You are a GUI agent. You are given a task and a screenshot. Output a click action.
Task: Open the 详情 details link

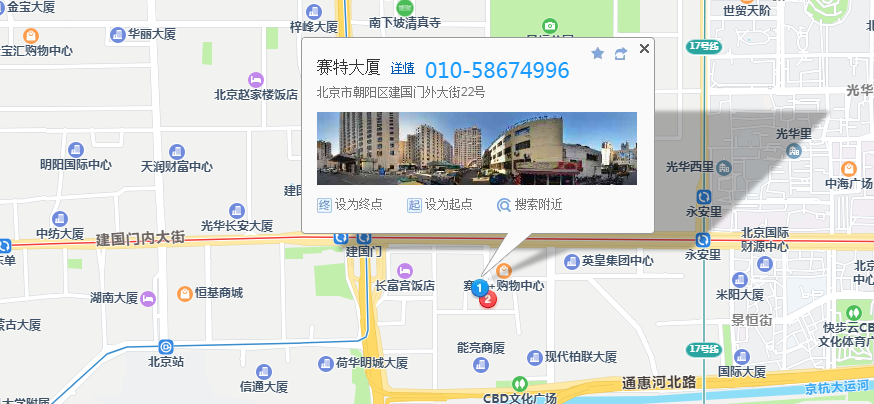[402, 69]
